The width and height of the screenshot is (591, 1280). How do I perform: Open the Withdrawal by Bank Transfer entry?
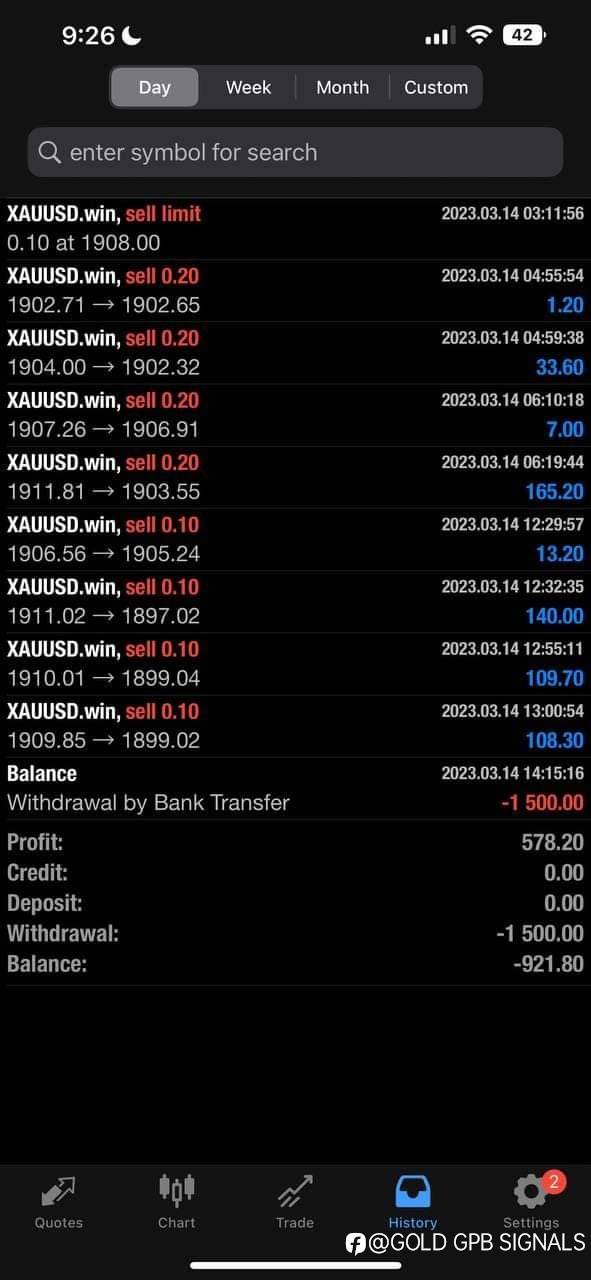[295, 788]
